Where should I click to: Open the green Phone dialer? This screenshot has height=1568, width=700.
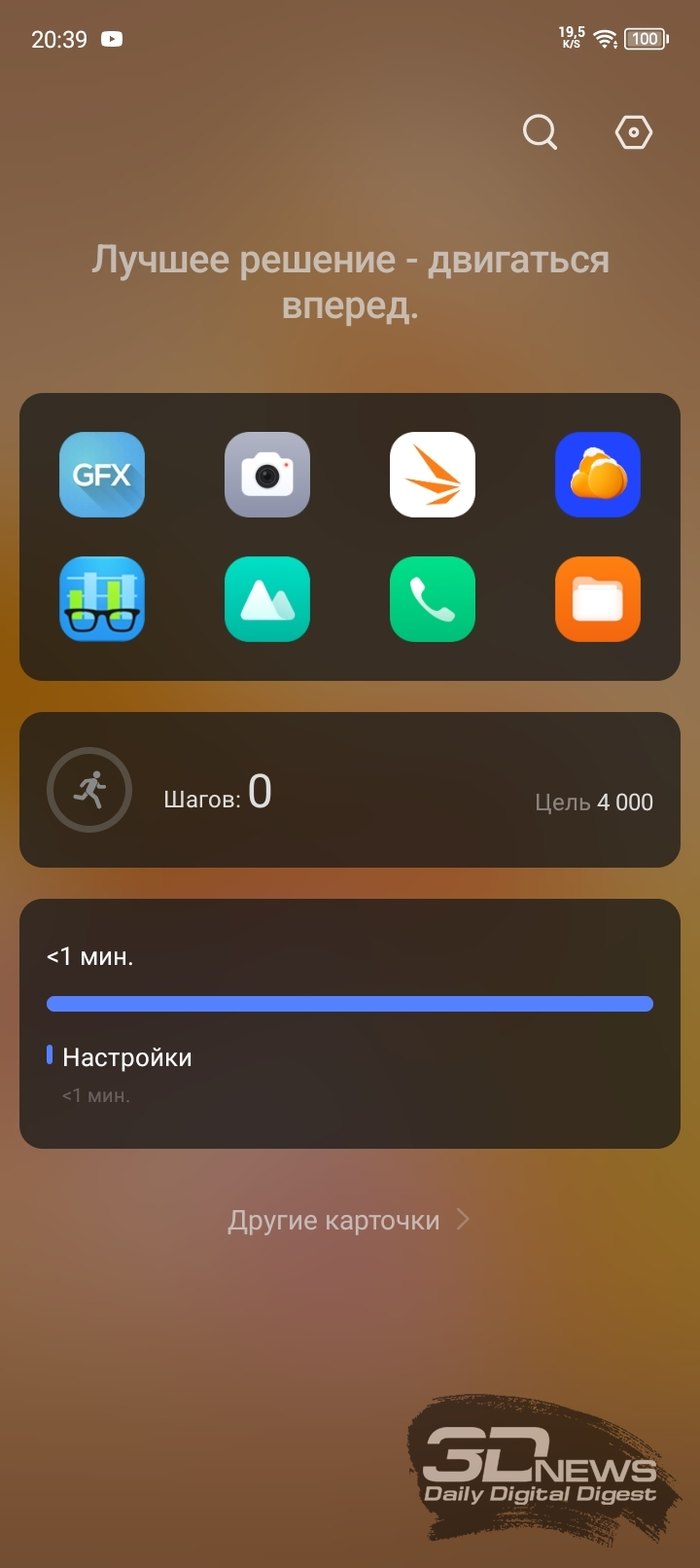tap(433, 599)
